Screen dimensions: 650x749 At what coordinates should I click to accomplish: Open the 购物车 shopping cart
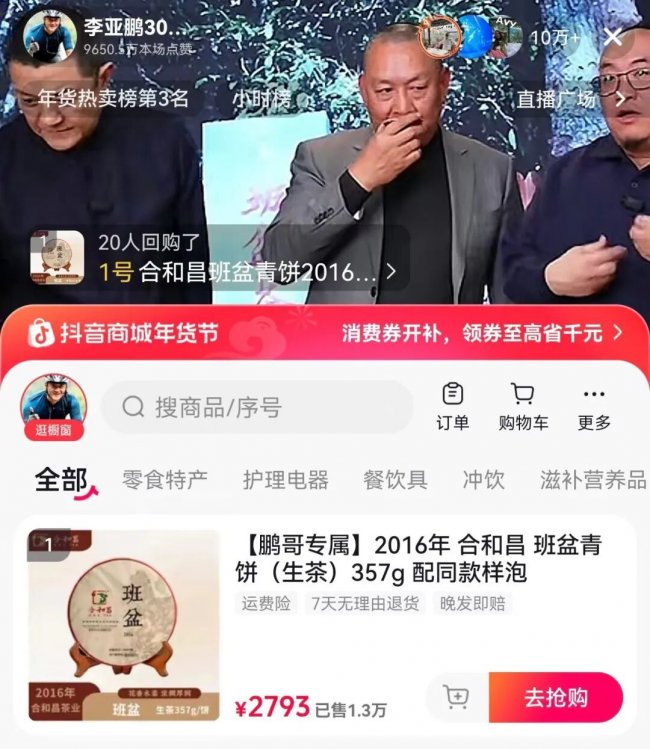pos(523,407)
